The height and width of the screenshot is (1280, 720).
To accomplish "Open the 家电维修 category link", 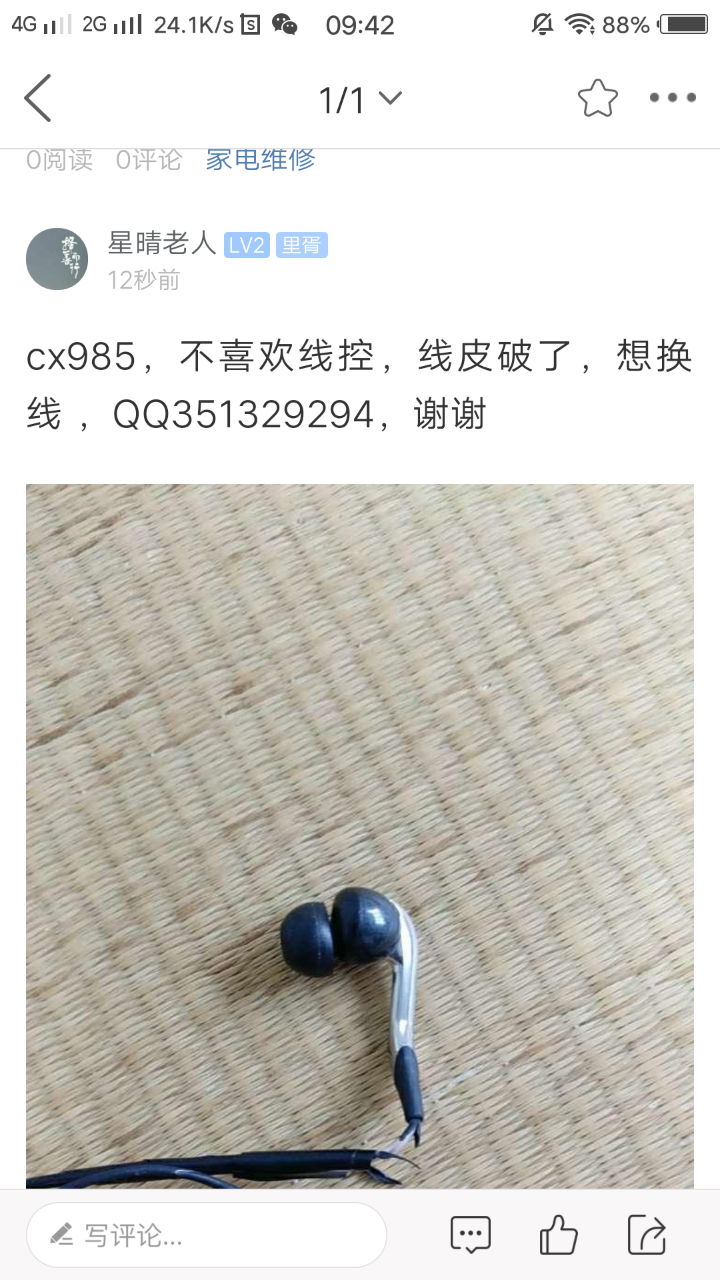I will point(260,159).
